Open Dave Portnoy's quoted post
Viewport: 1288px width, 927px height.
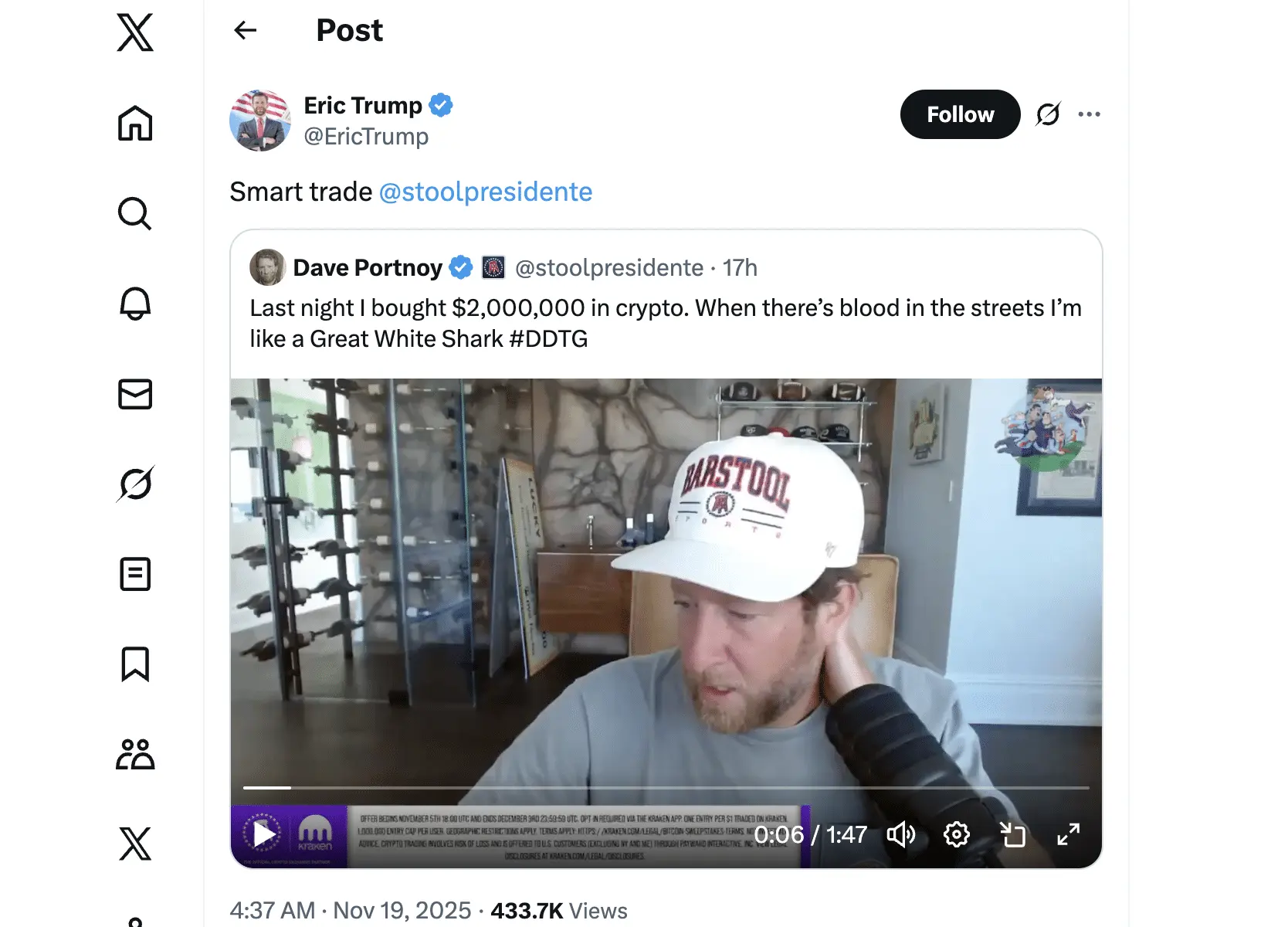point(664,323)
